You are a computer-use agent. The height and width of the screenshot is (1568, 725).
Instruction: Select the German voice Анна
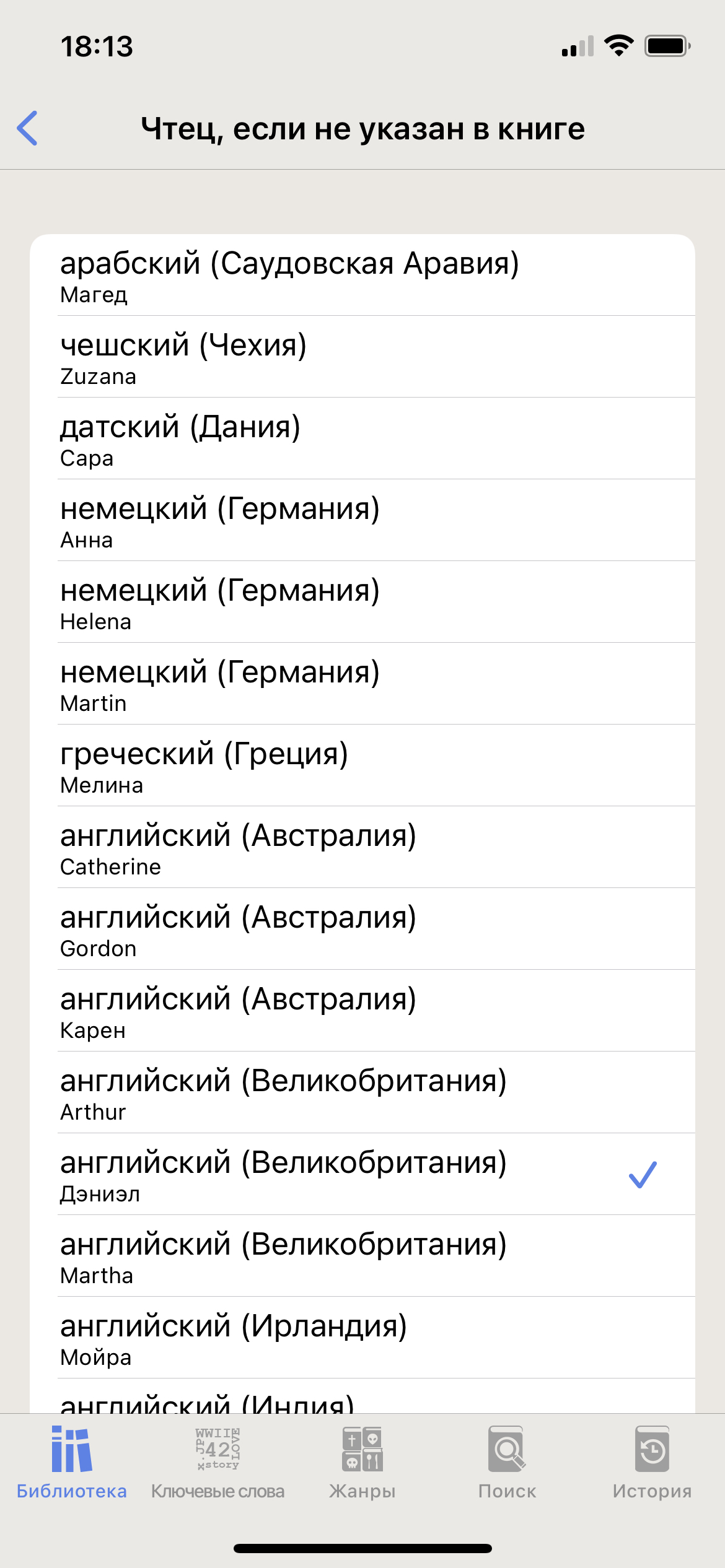point(362,520)
